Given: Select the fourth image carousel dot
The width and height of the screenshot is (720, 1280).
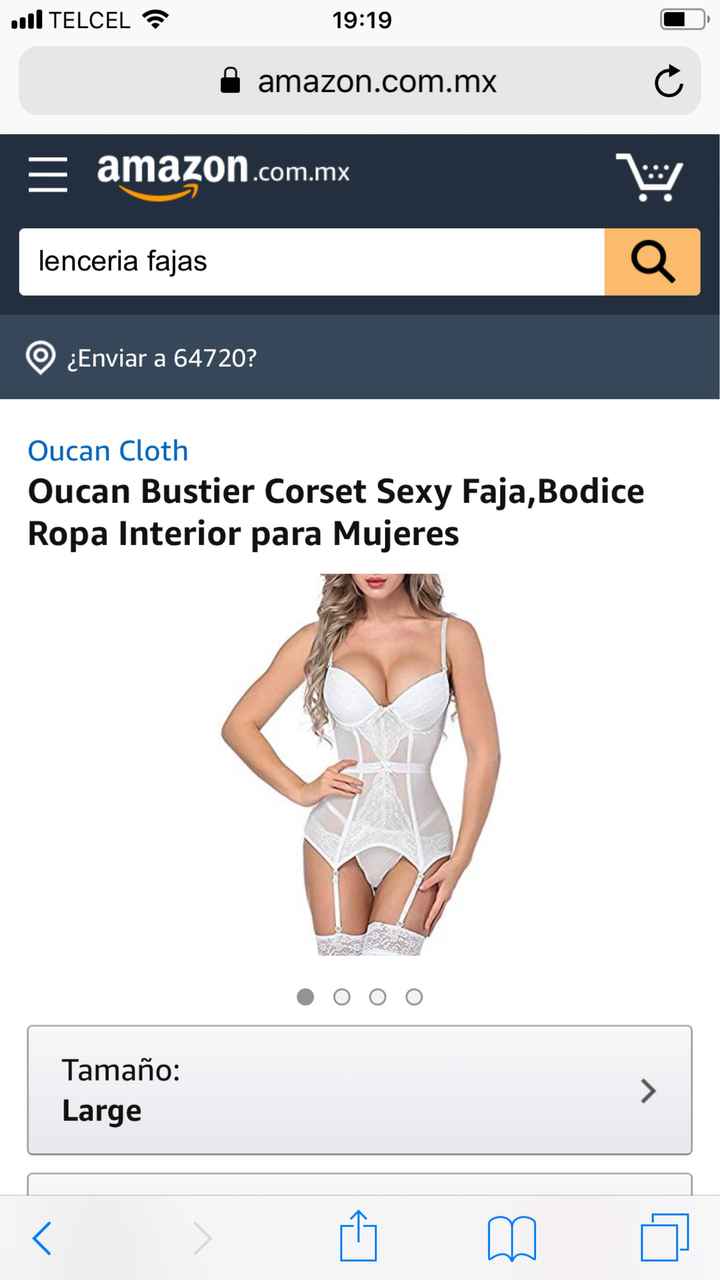Looking at the screenshot, I should [414, 997].
